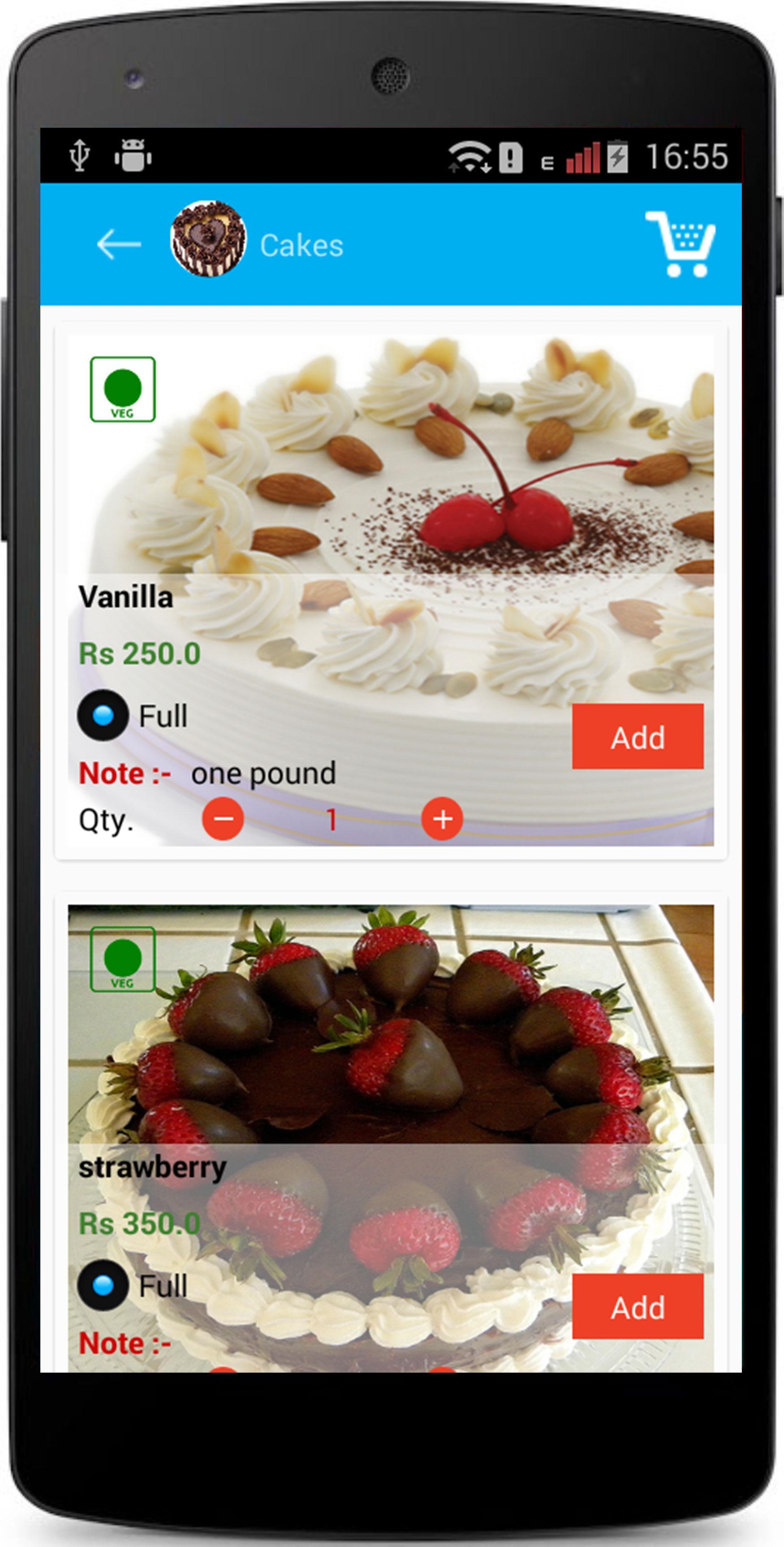Add the Vanilla cake to cart
This screenshot has height=1547, width=784.
638,736
